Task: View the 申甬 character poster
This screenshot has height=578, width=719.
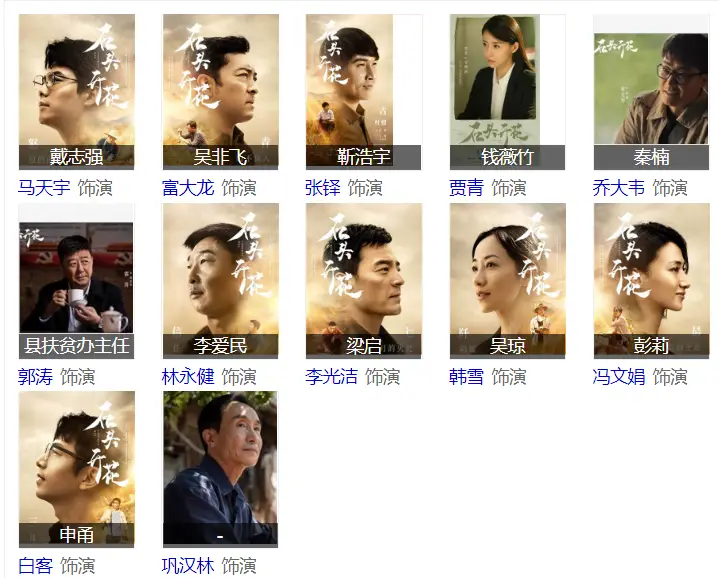Action: (x=76, y=462)
